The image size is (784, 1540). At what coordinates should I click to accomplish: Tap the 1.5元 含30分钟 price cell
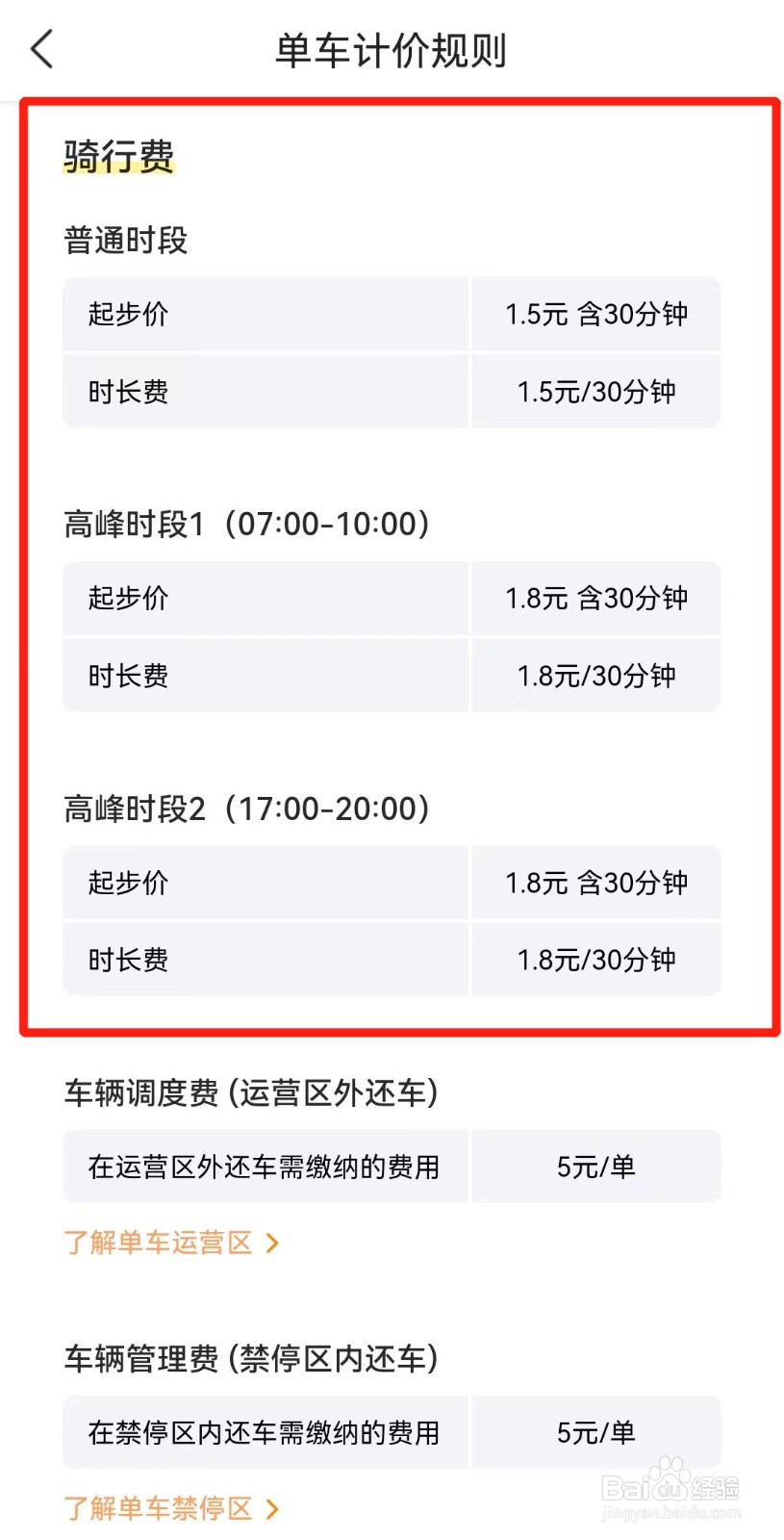click(594, 315)
